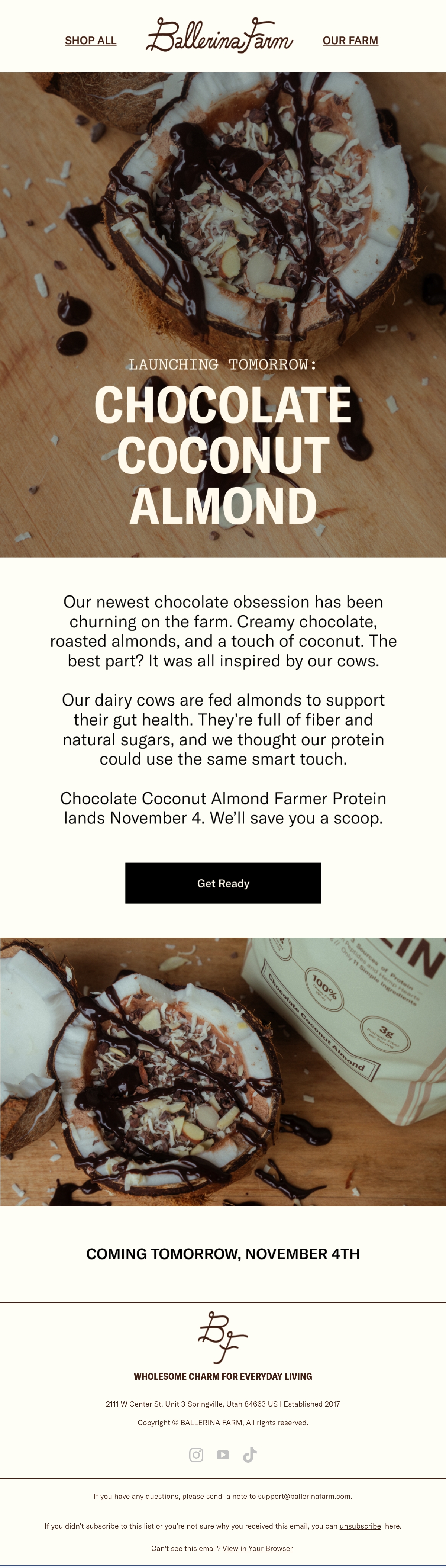Open the SHOP ALL link
This screenshot has width=446, height=1568.
(91, 40)
